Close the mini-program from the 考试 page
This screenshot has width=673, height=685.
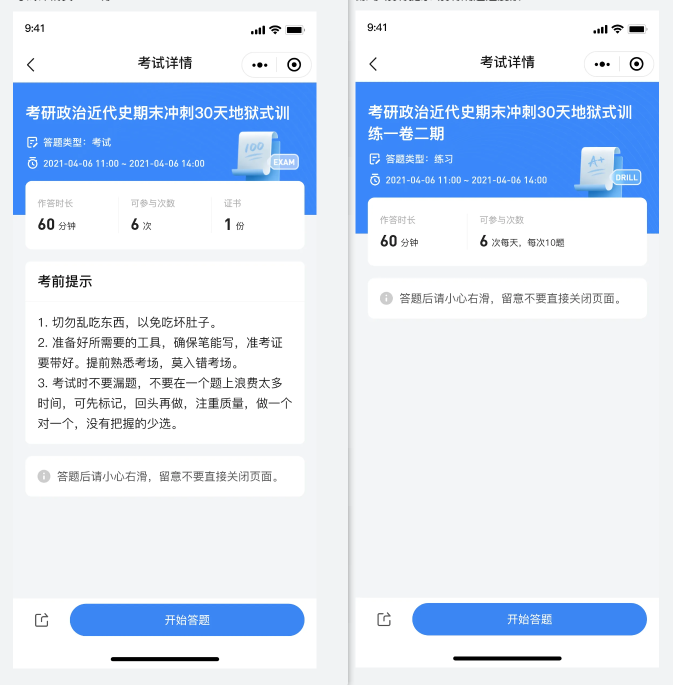(293, 65)
